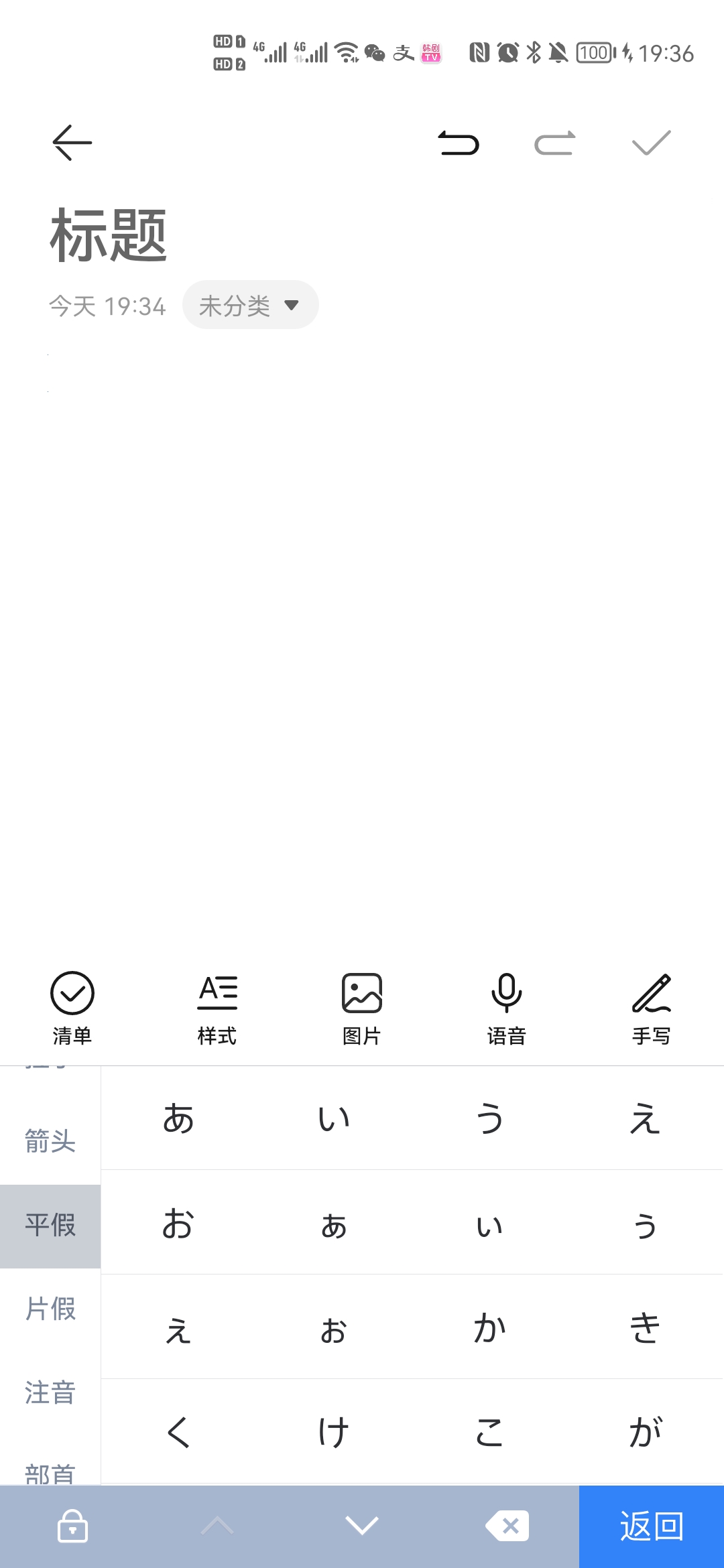Viewport: 724px width, 1568px height.
Task: Save the note with the checkmark
Action: coord(652,143)
